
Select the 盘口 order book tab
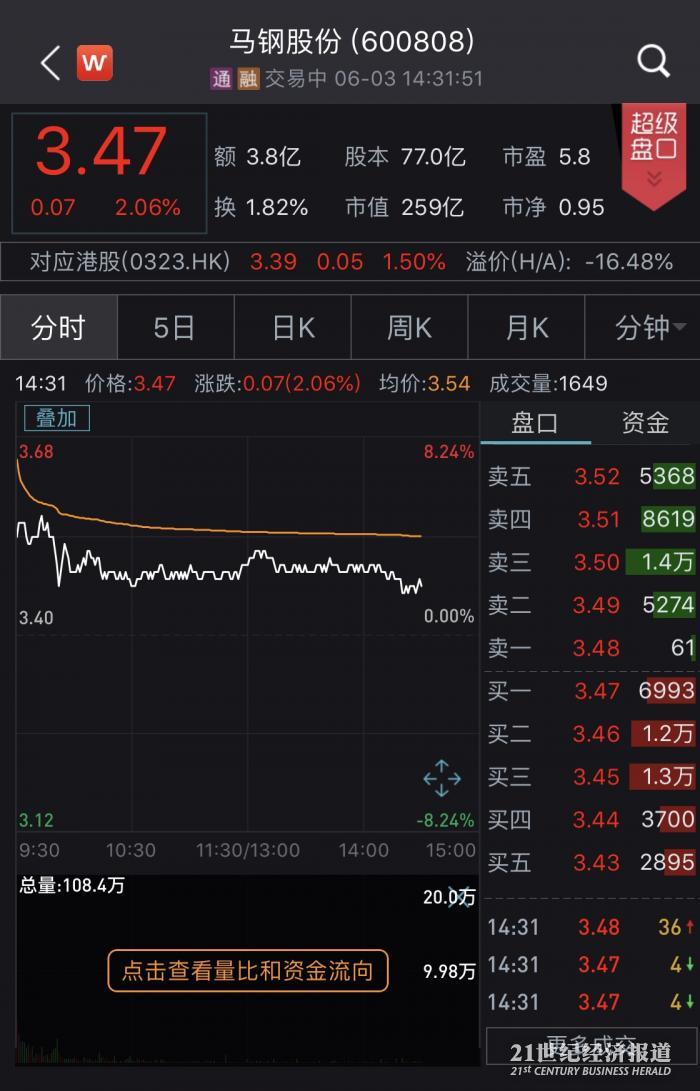tap(535, 423)
